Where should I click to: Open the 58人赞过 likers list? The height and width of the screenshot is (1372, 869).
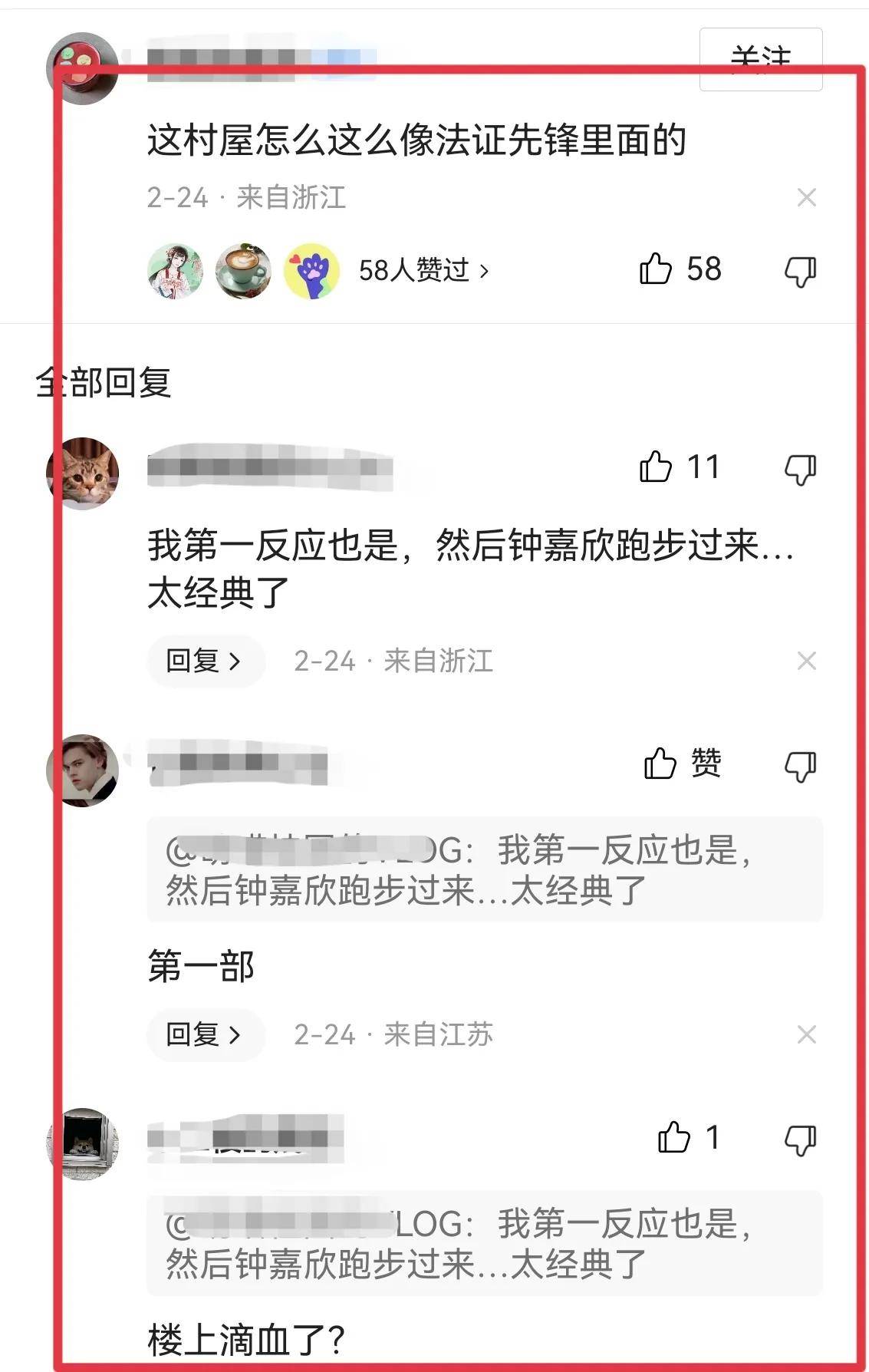click(x=423, y=270)
